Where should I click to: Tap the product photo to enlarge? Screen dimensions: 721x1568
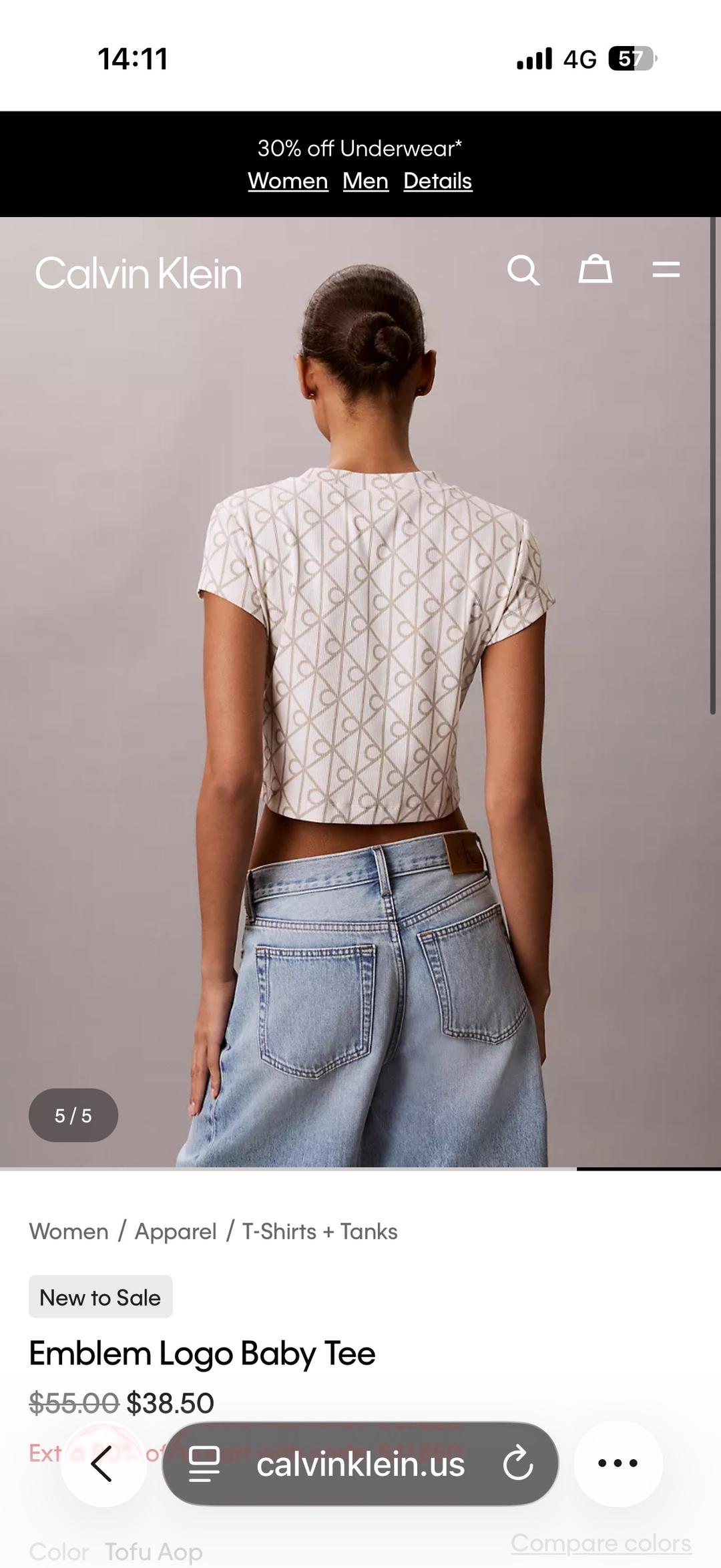pos(360,692)
